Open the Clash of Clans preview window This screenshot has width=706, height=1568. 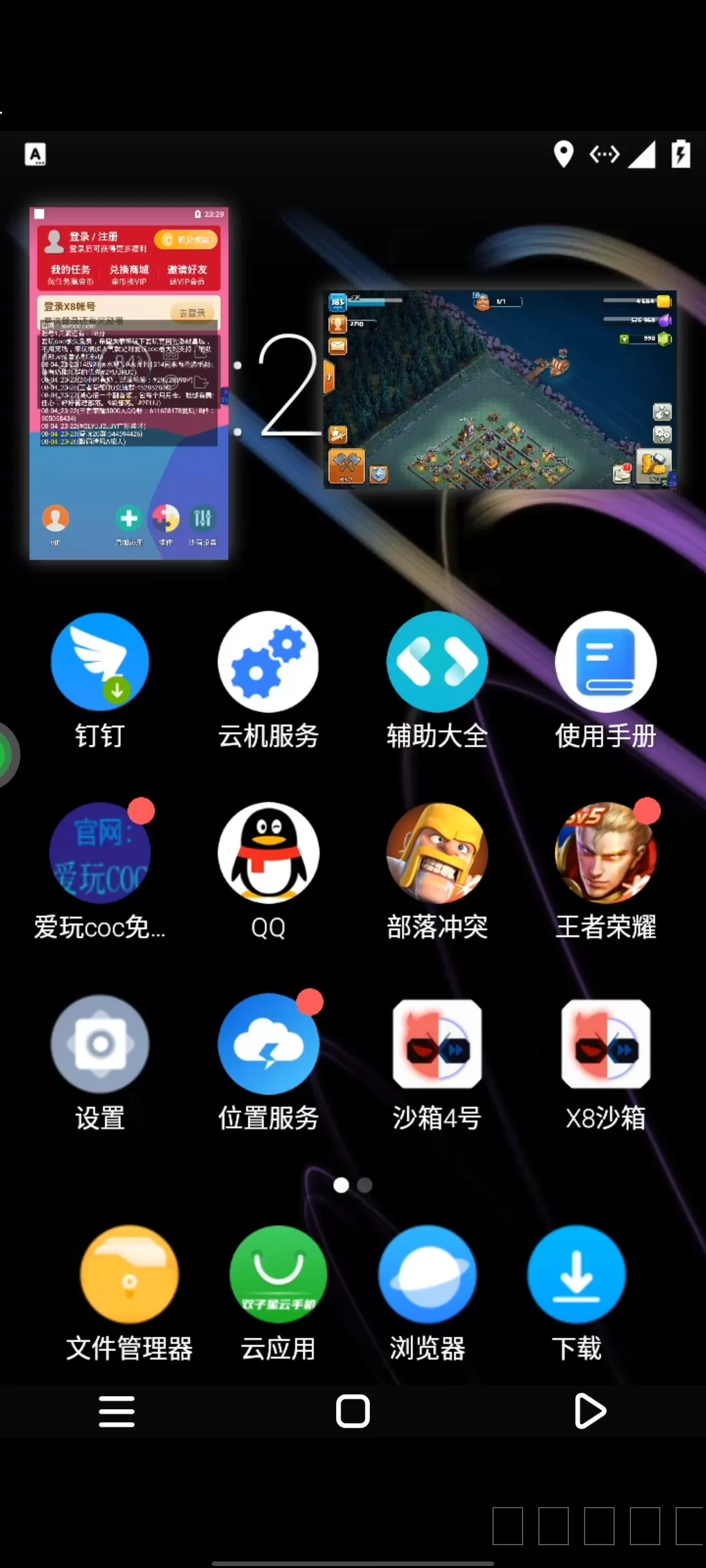[x=500, y=389]
